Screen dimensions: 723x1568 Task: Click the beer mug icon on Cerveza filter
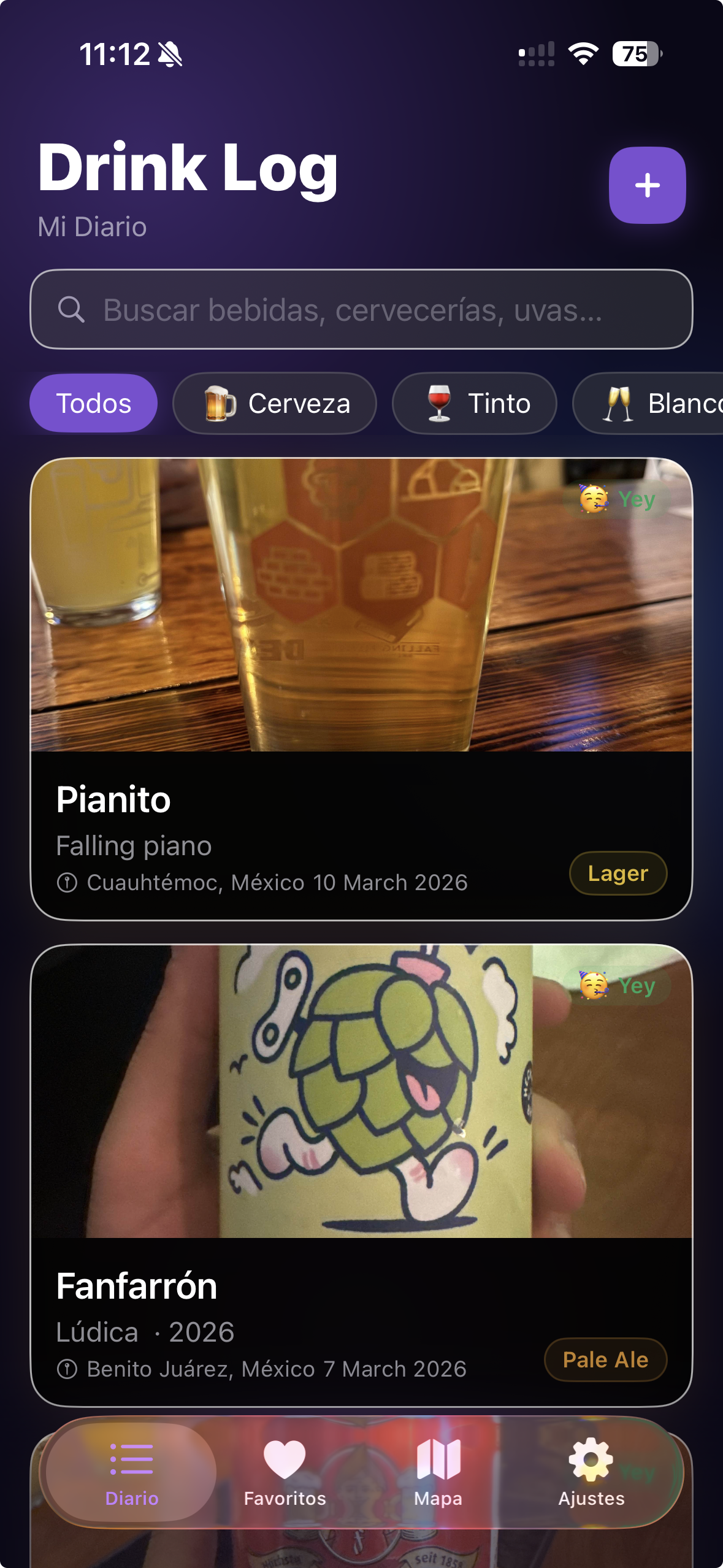coord(221,403)
